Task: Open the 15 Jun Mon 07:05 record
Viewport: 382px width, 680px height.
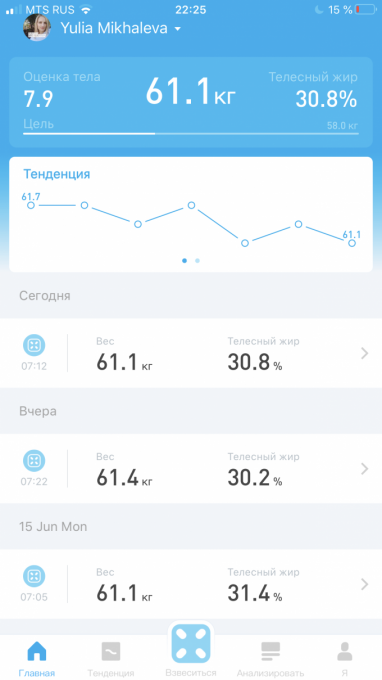Action: [191, 584]
